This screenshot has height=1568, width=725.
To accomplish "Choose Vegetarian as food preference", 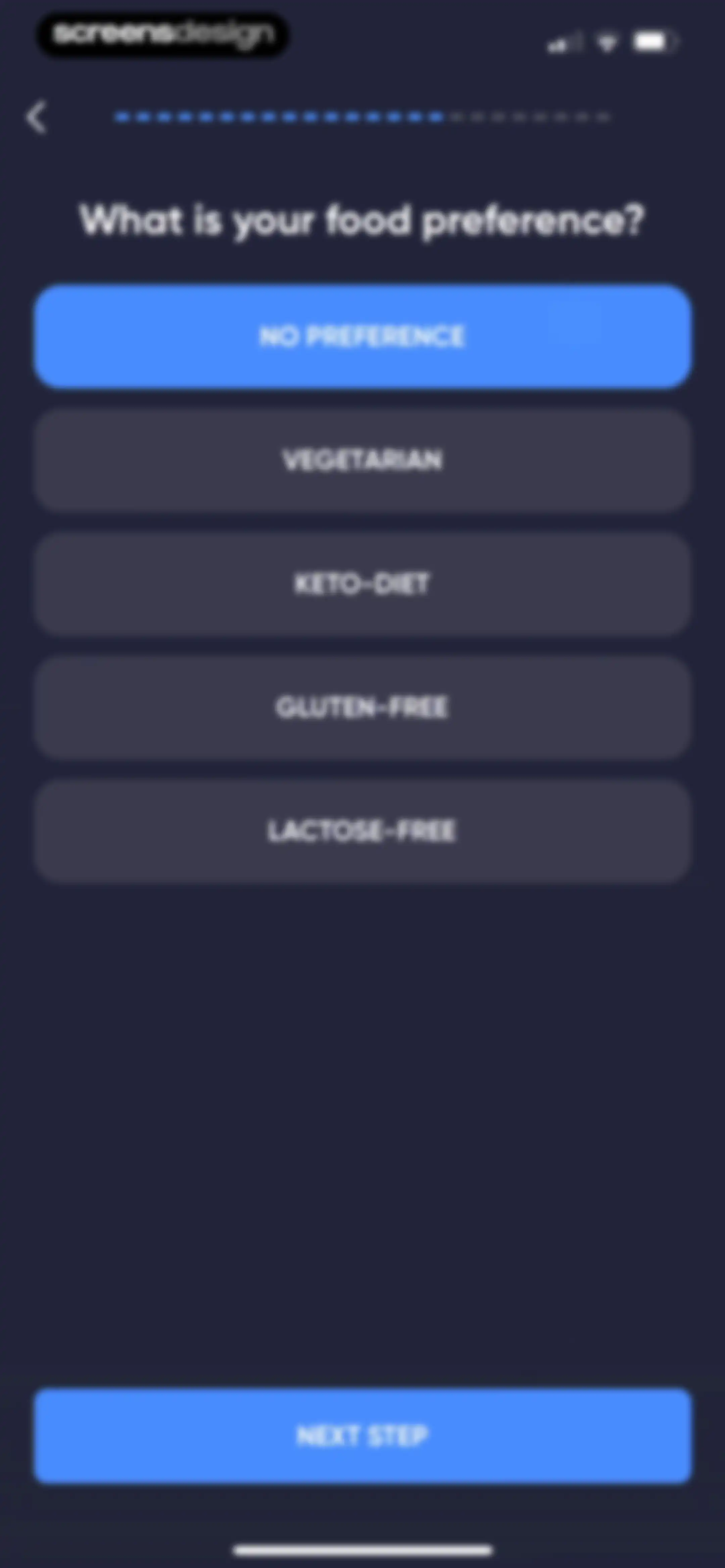I will point(362,460).
